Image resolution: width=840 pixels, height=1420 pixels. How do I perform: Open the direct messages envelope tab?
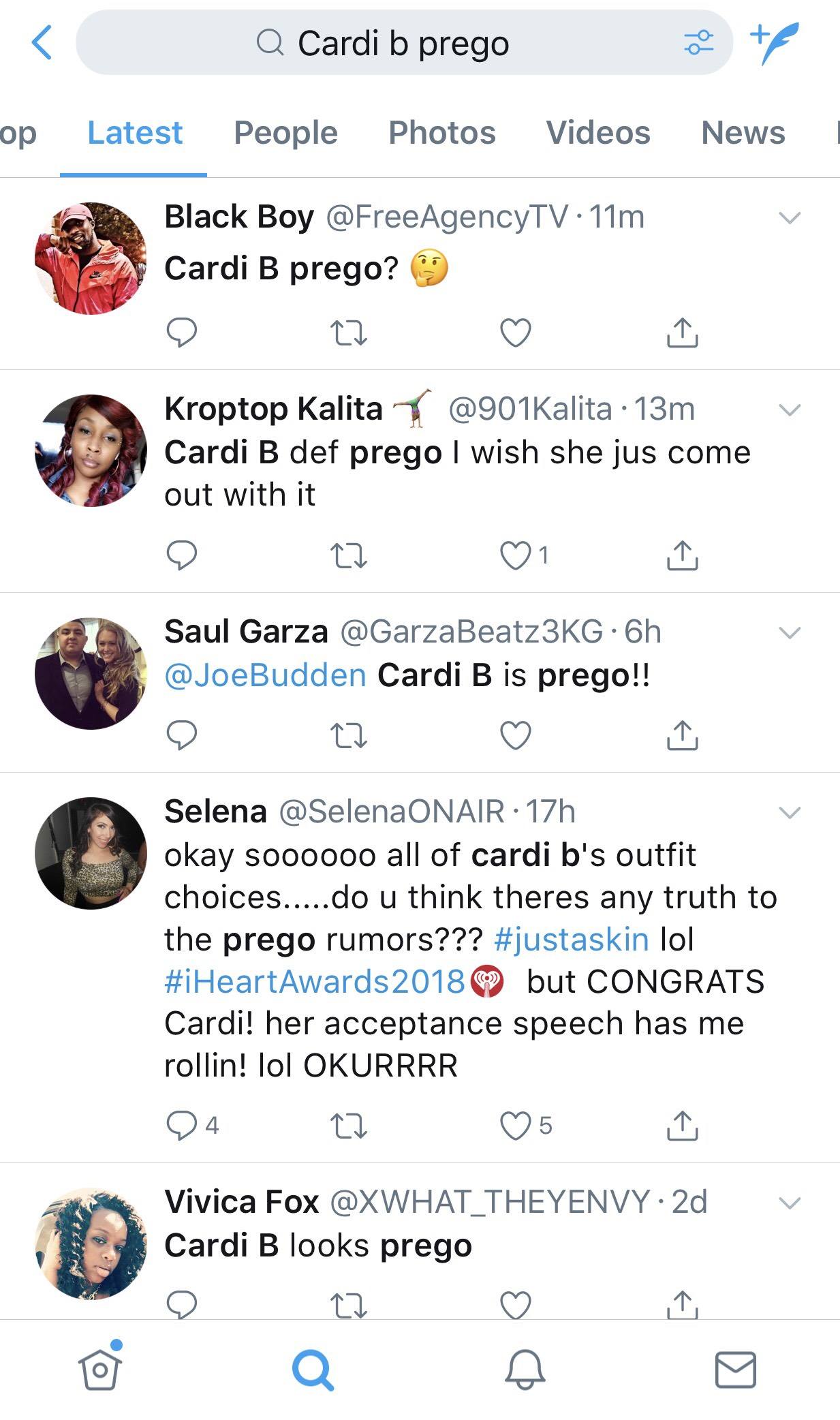pyautogui.click(x=736, y=1370)
